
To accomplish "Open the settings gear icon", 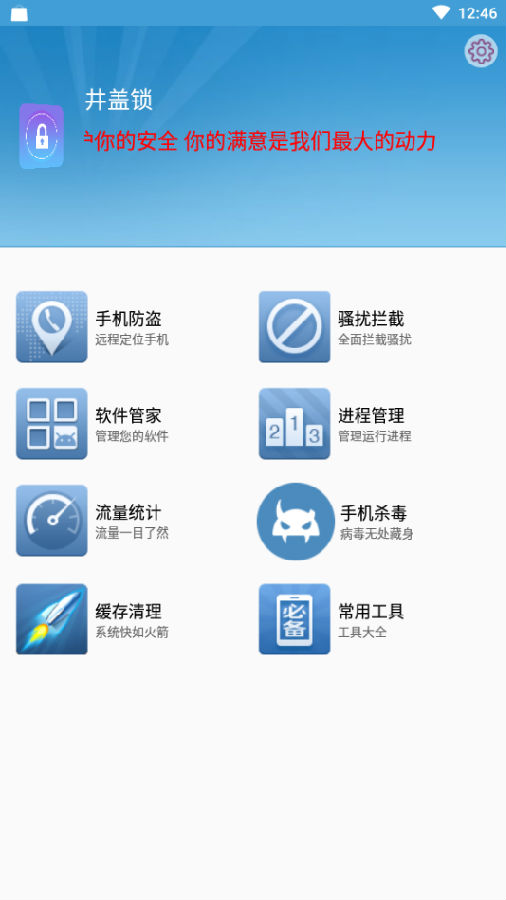I will [481, 52].
